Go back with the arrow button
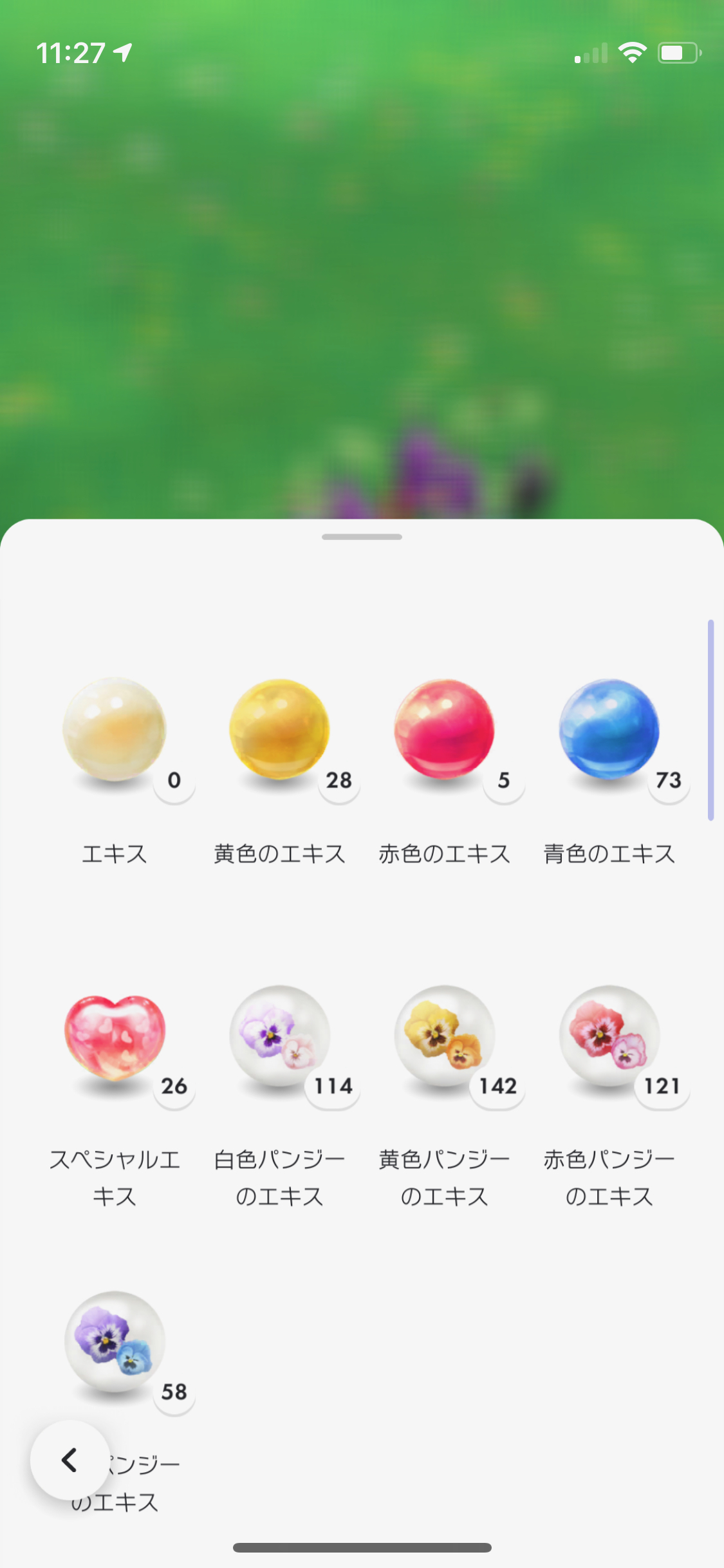This screenshot has height=1568, width=724. [70, 1460]
